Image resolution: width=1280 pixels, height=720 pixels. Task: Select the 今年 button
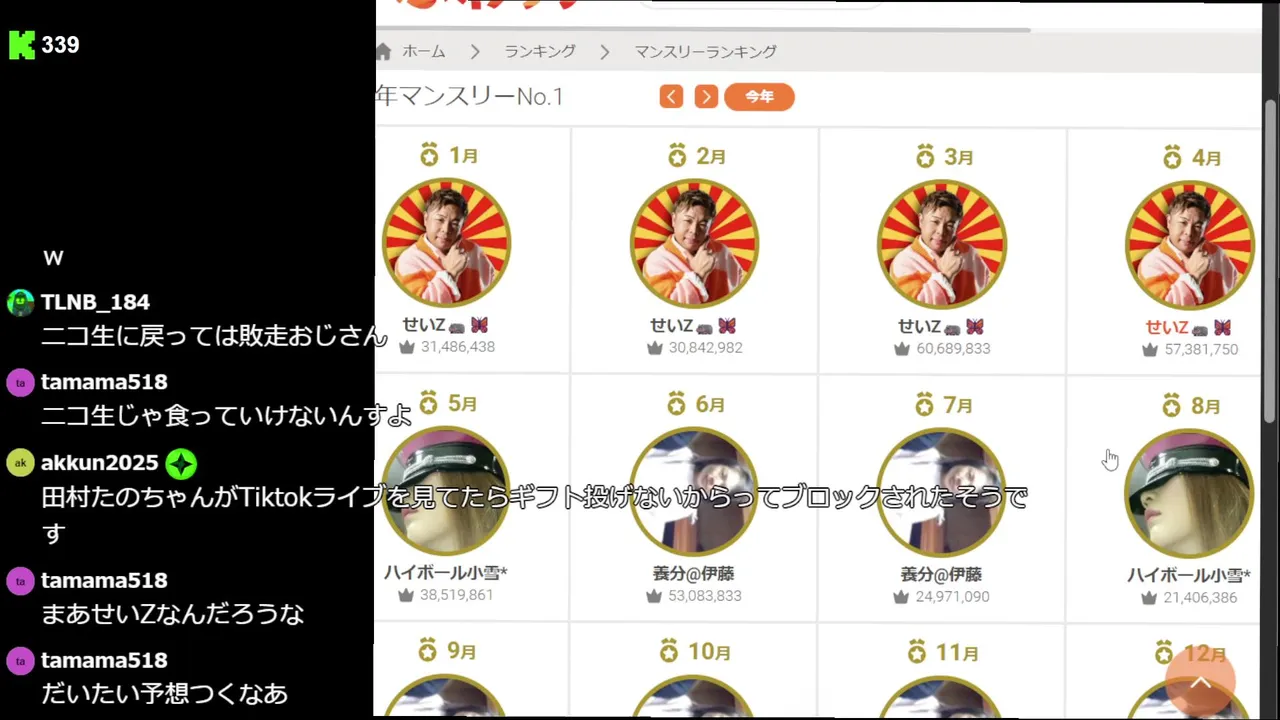tap(759, 97)
